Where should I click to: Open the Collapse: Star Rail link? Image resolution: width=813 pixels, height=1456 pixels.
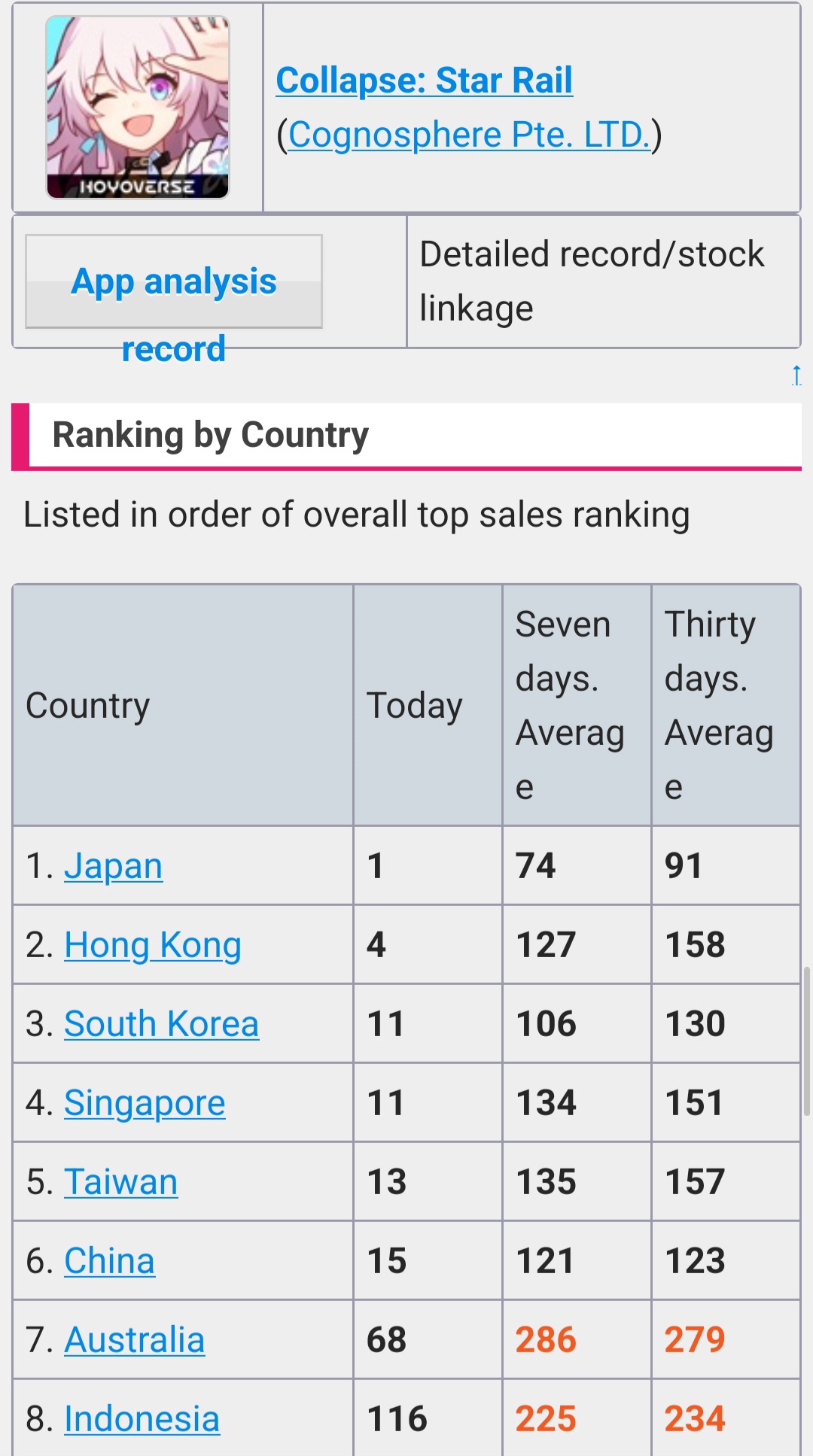424,81
